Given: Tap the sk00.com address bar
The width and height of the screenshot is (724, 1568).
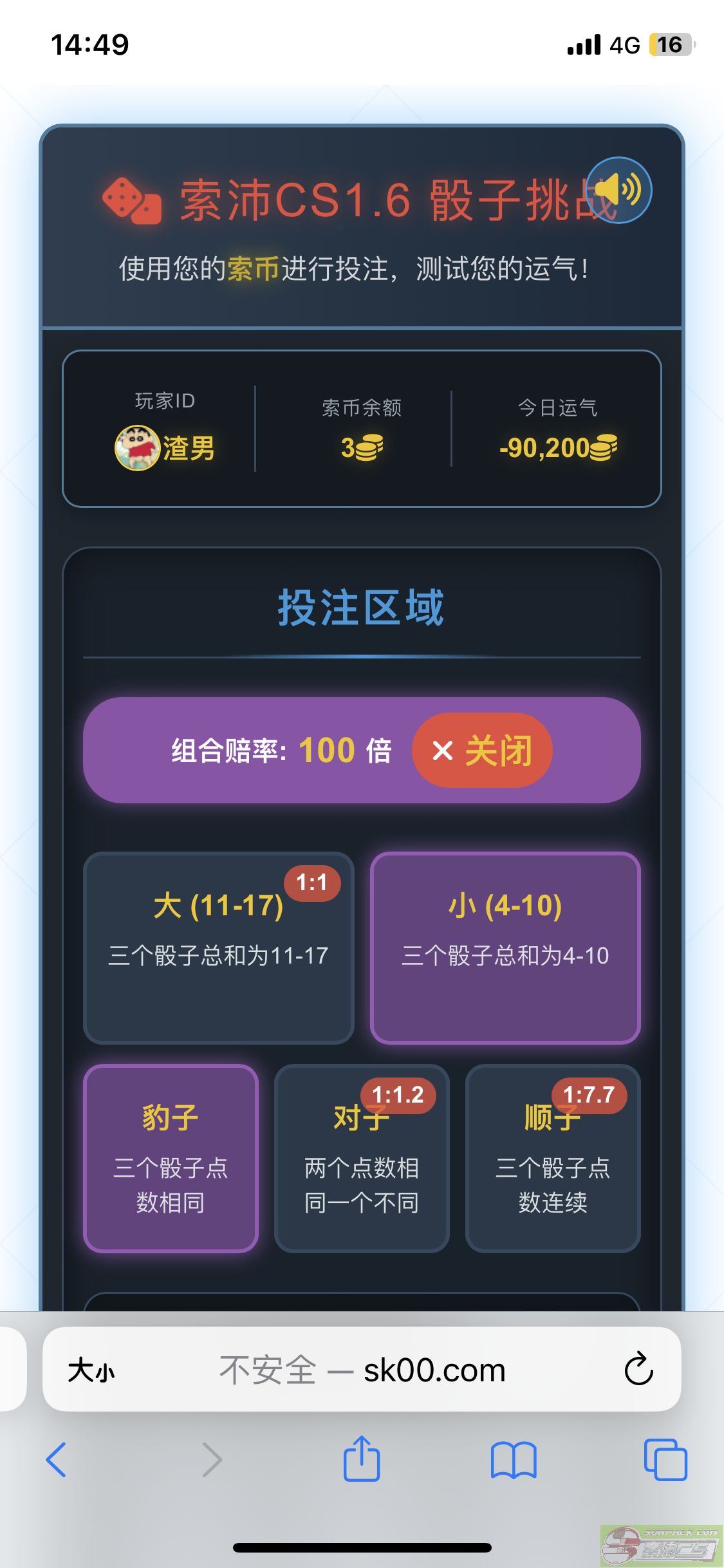Looking at the screenshot, I should [x=362, y=1370].
